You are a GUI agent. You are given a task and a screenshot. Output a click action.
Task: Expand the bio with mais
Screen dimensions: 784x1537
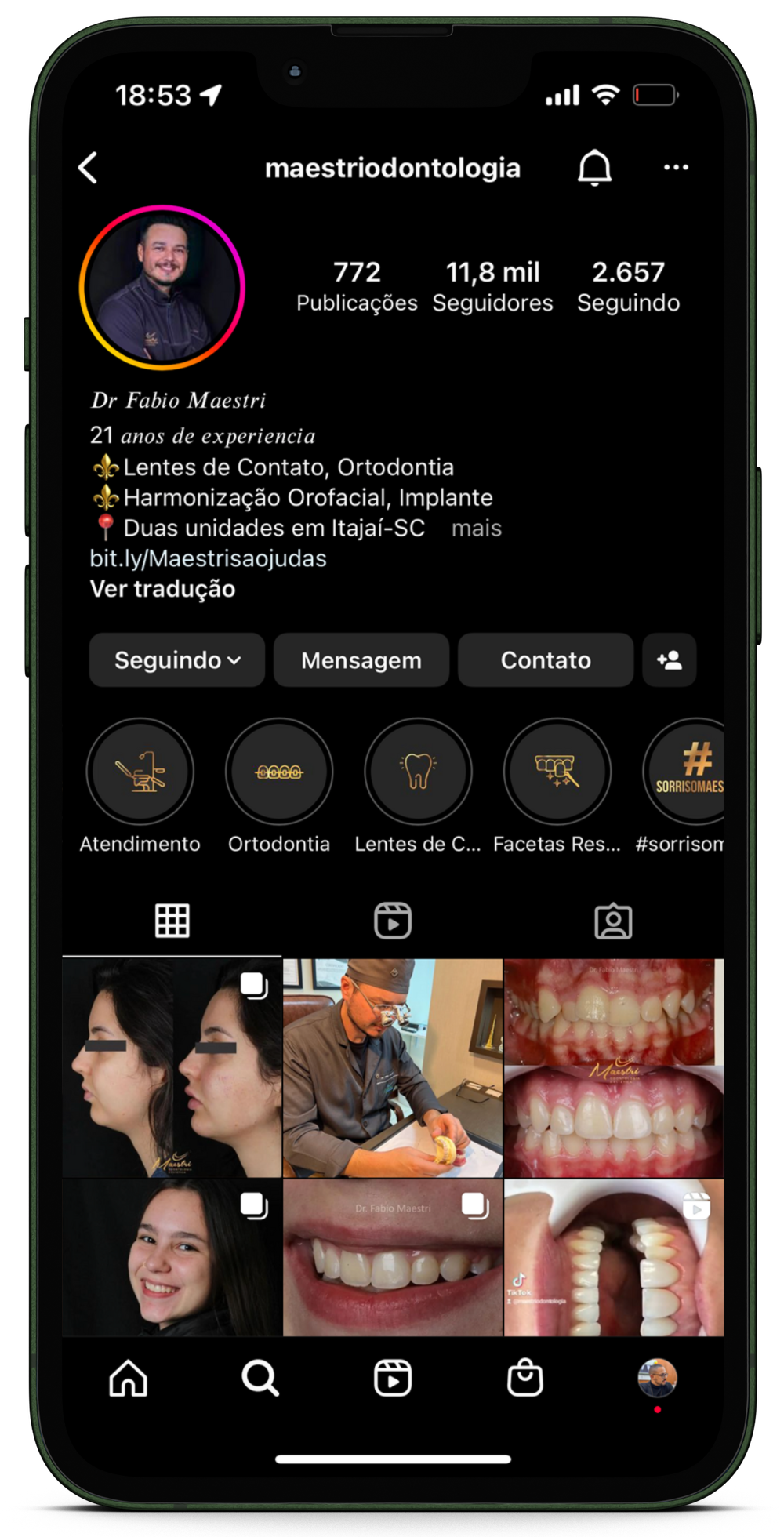click(x=476, y=529)
